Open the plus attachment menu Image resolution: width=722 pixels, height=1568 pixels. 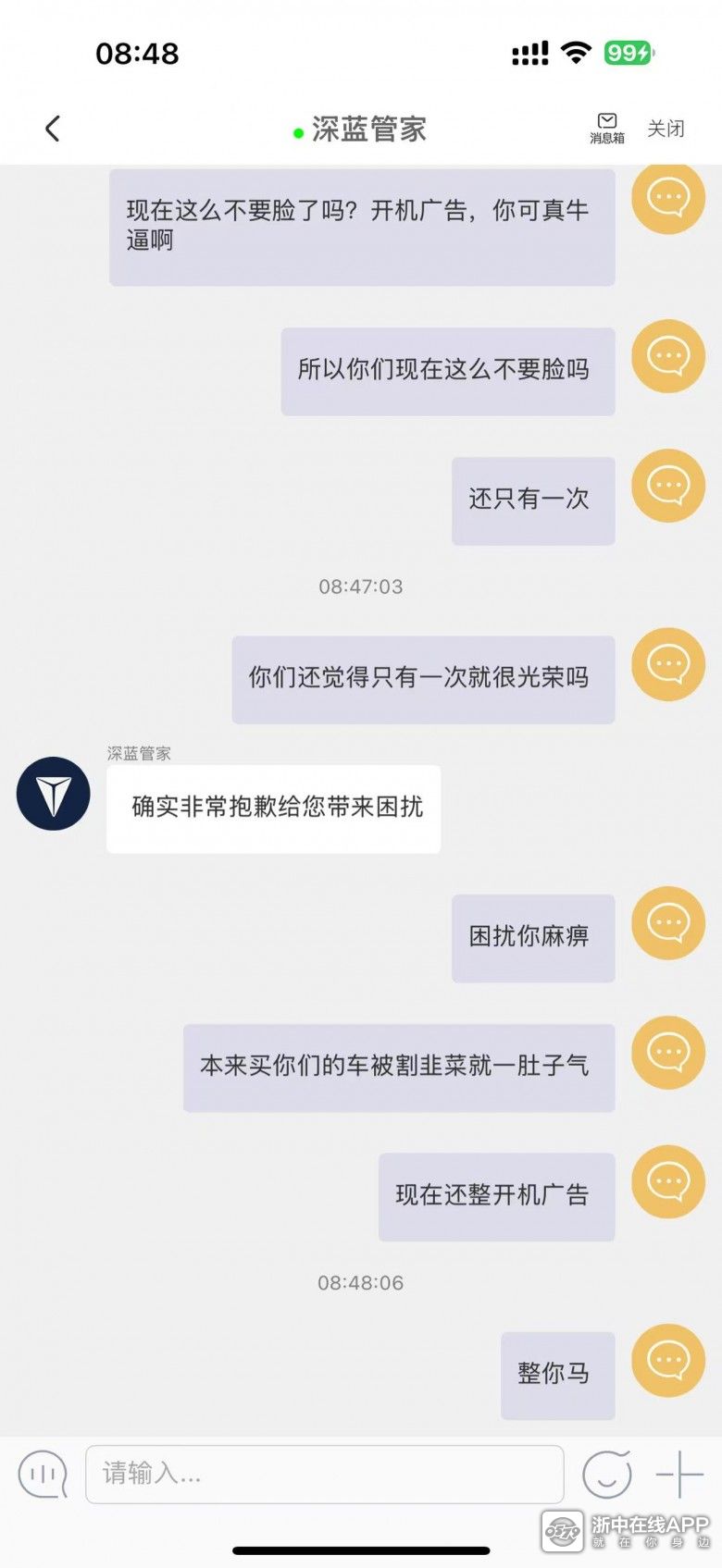(x=679, y=1474)
